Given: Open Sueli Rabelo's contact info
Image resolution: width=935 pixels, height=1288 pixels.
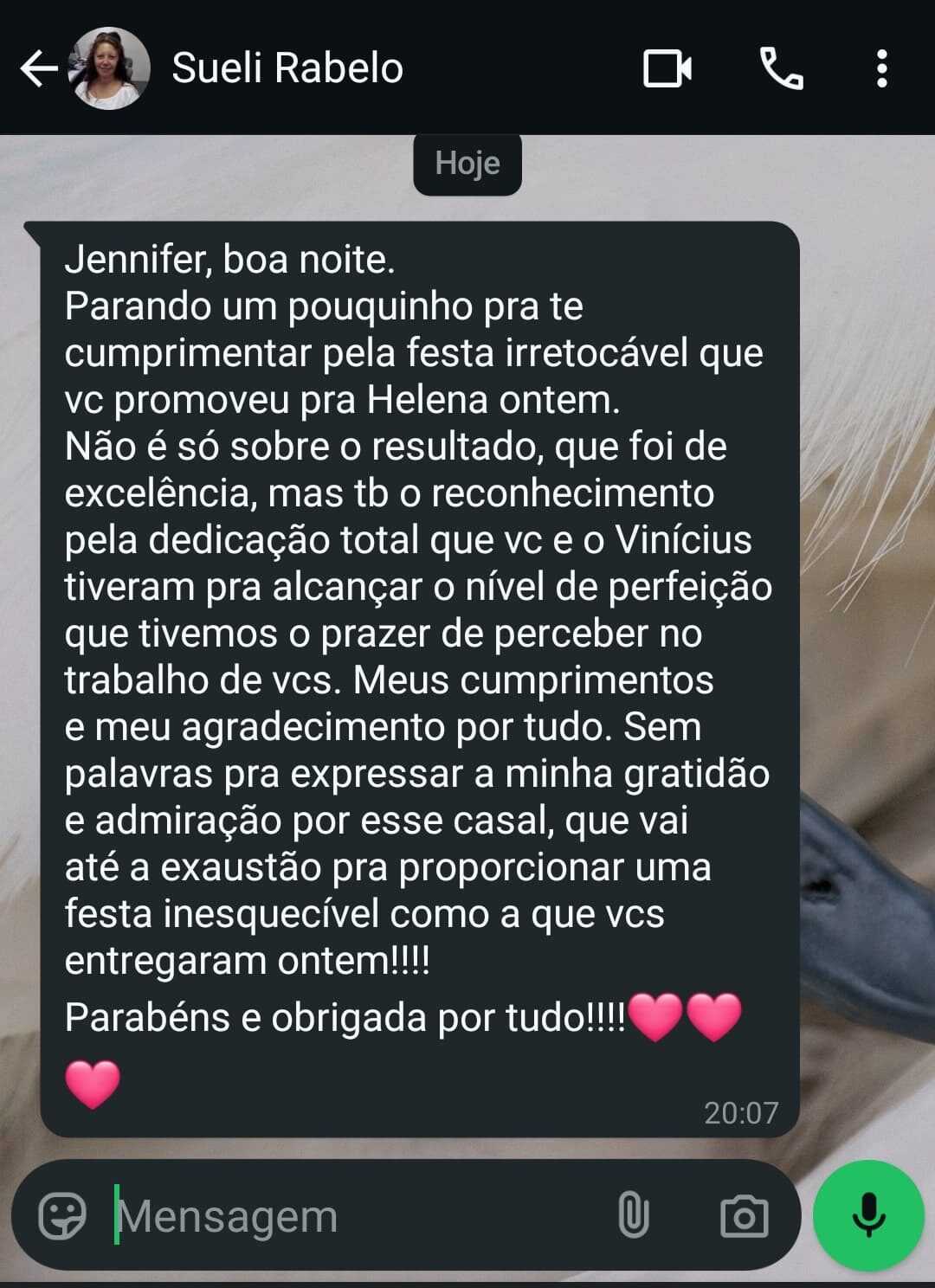Looking at the screenshot, I should pos(287,68).
